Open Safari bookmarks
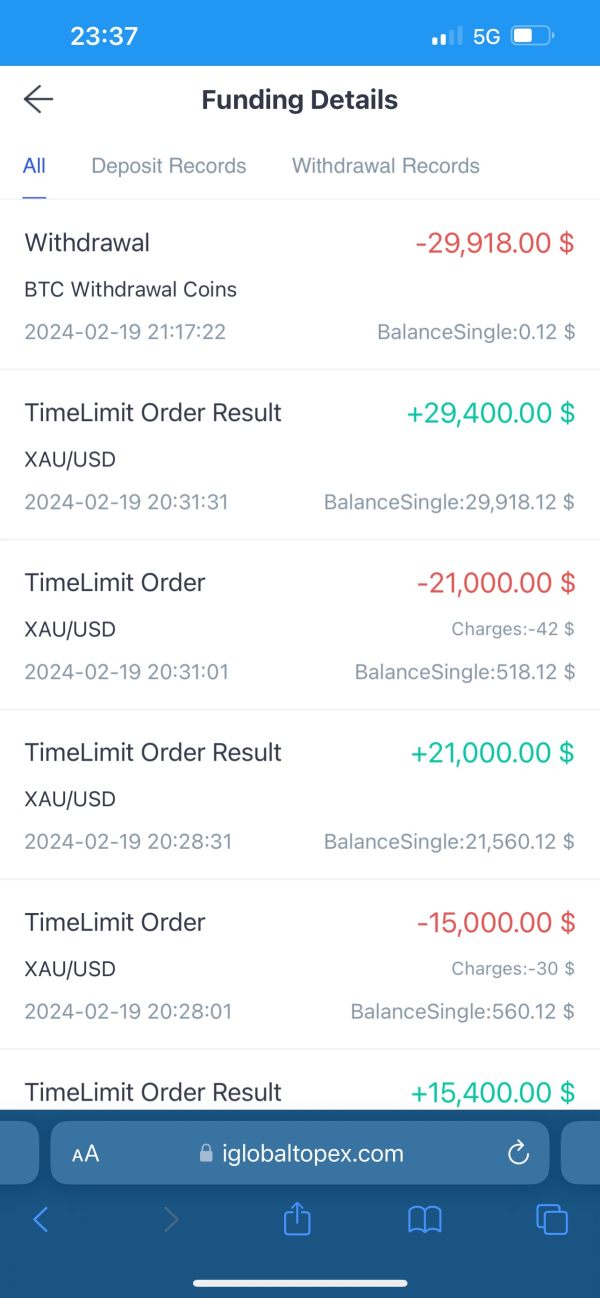600x1298 pixels. [x=425, y=1219]
